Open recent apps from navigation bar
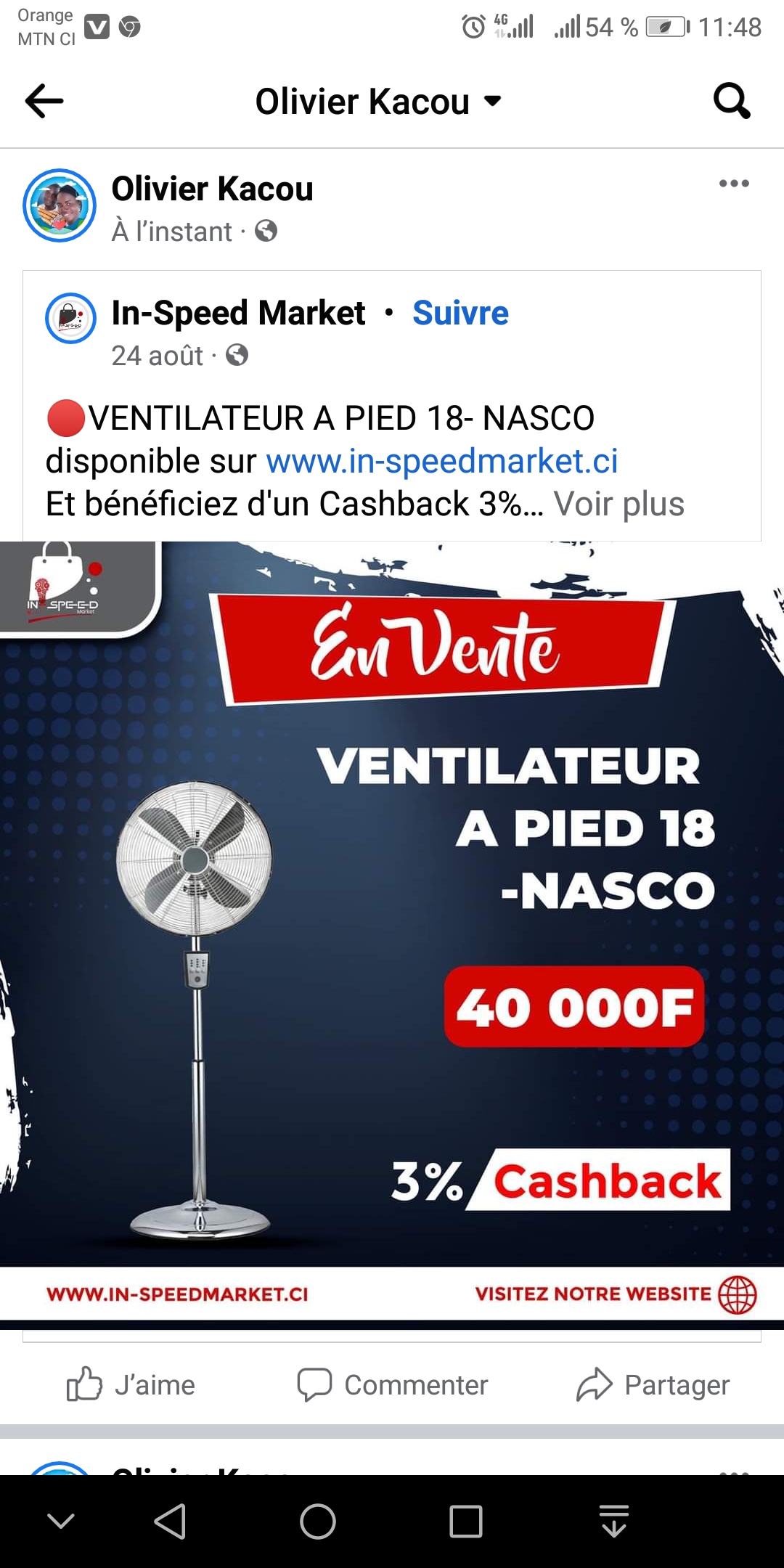This screenshot has width=784, height=1568. click(465, 1521)
